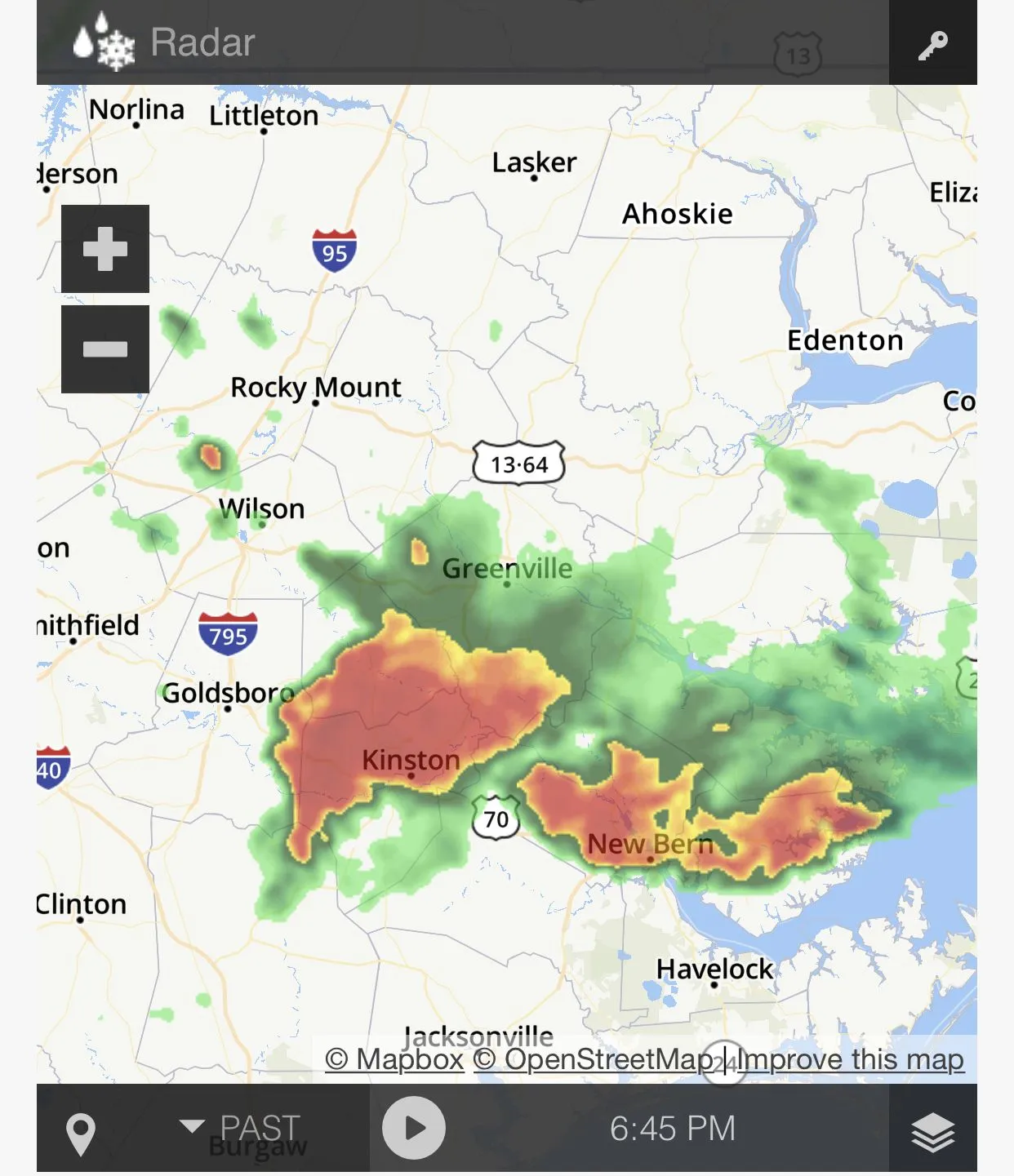
Task: Zoom in on the radar map
Action: [105, 249]
